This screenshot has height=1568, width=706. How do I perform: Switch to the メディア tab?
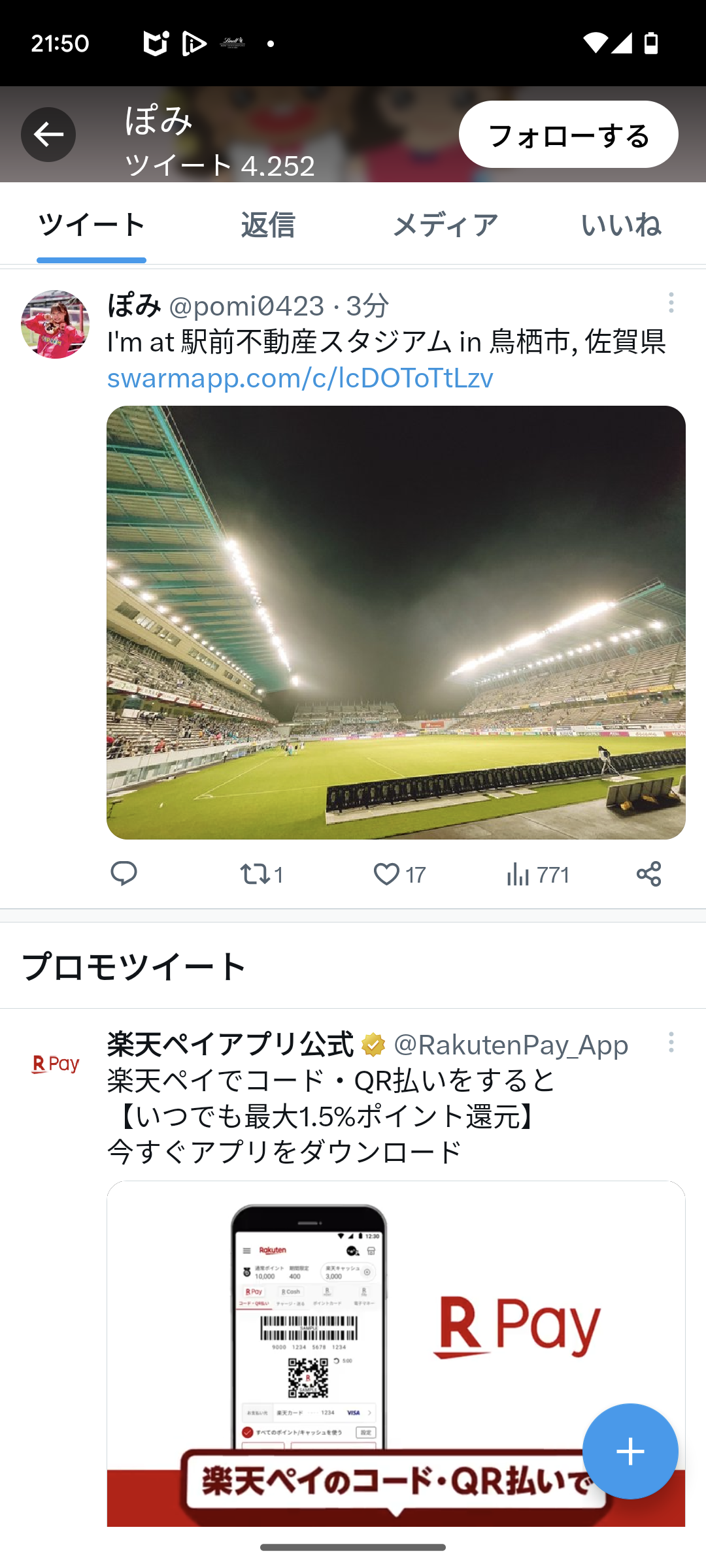coord(445,225)
